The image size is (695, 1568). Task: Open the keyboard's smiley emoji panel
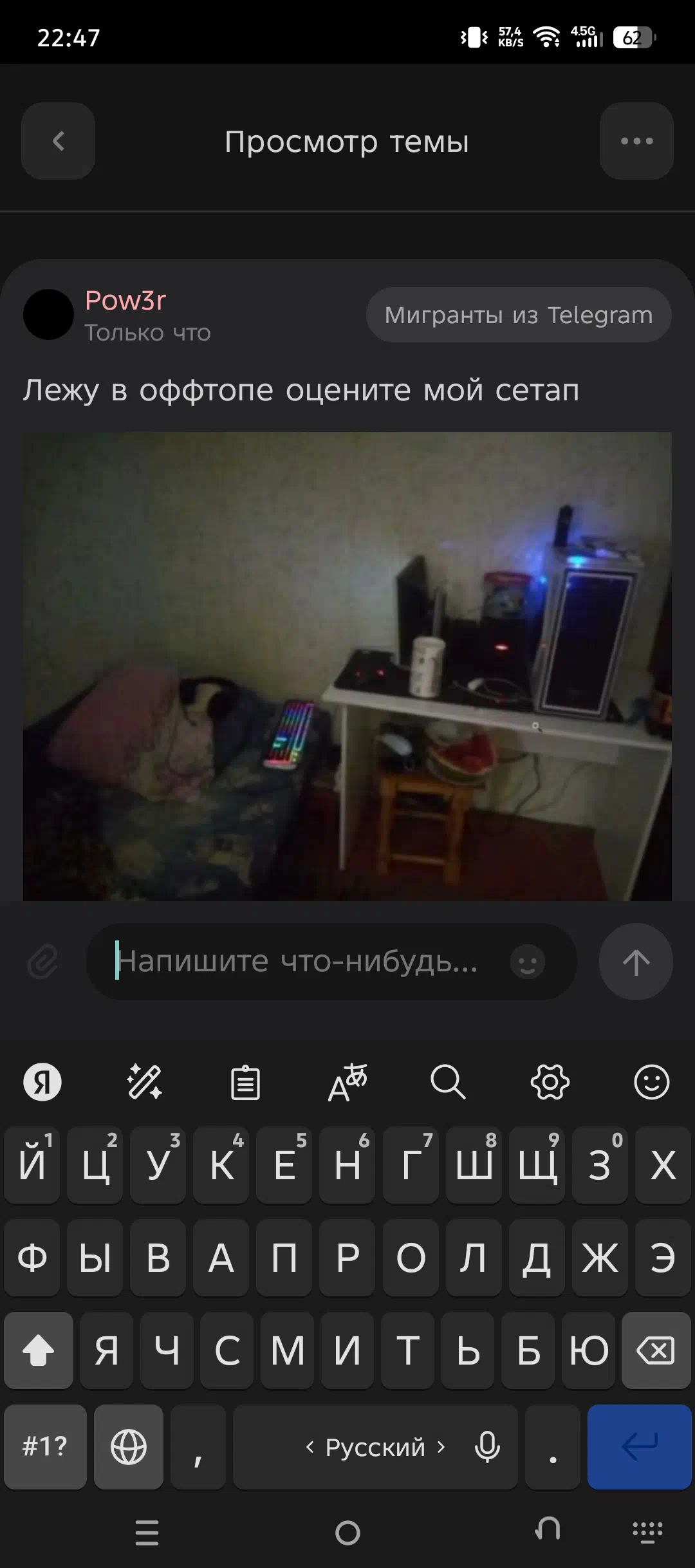coord(651,1082)
